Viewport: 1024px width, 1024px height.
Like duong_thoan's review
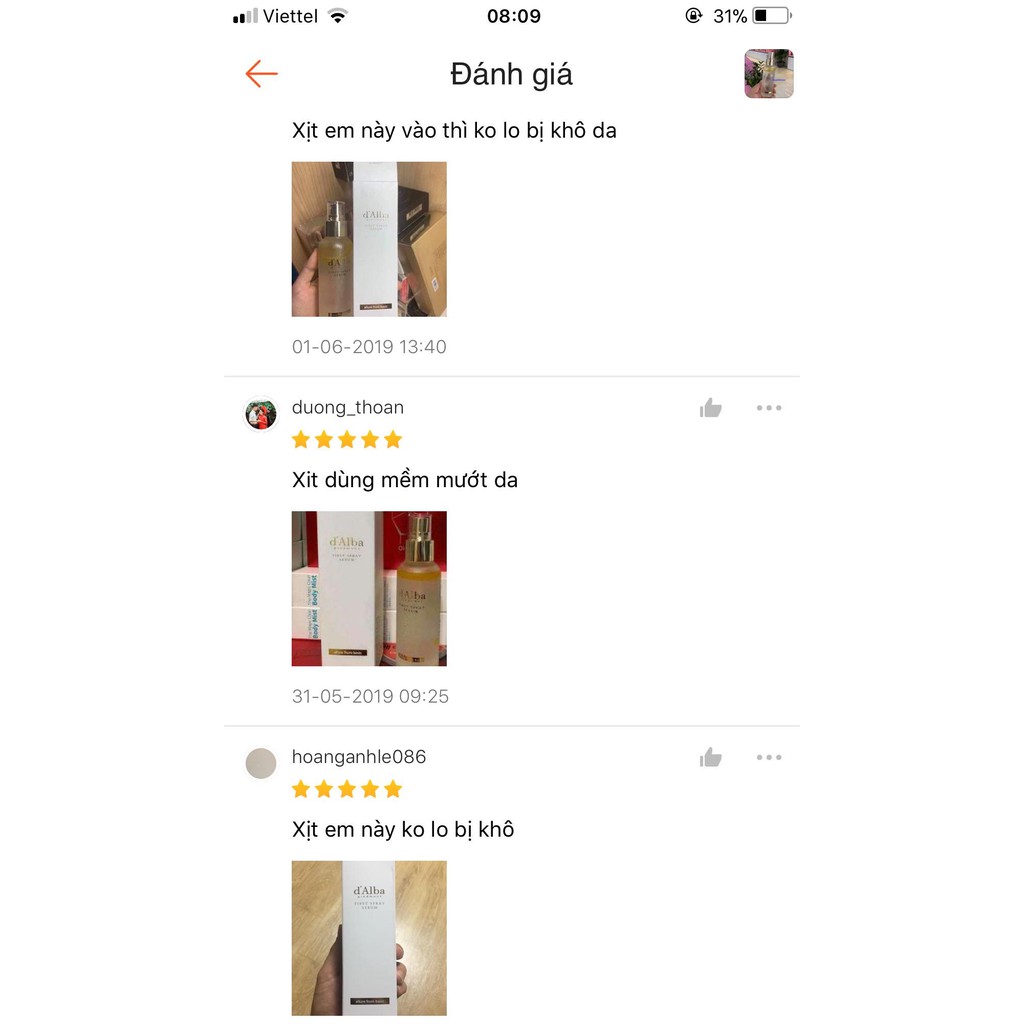711,408
